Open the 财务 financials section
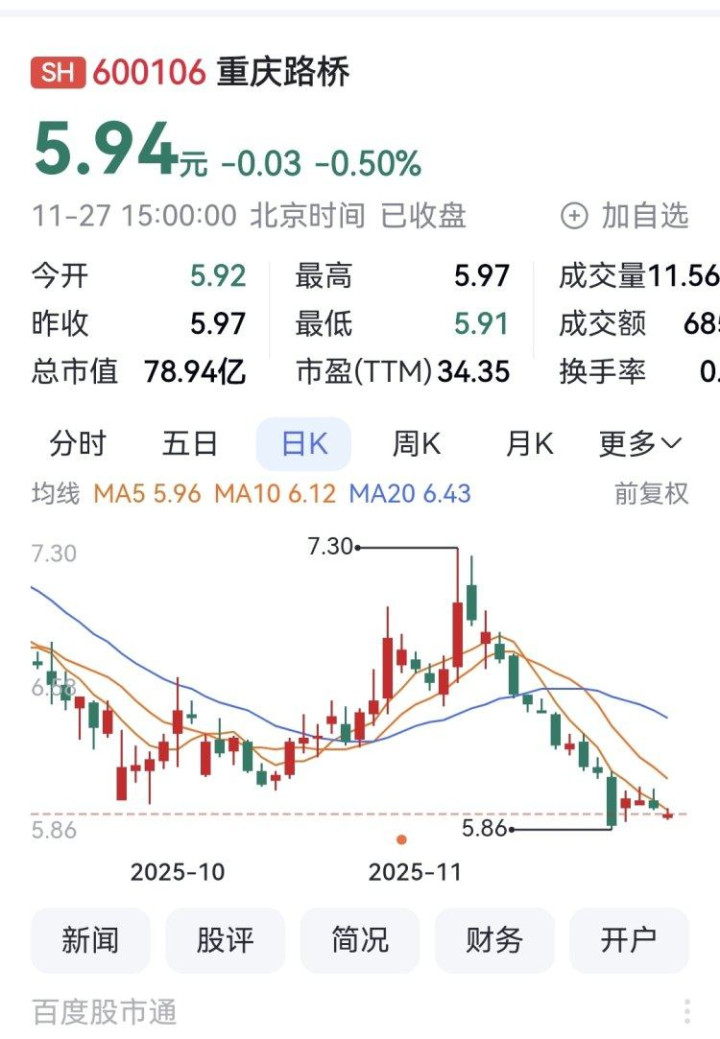 pyautogui.click(x=494, y=940)
